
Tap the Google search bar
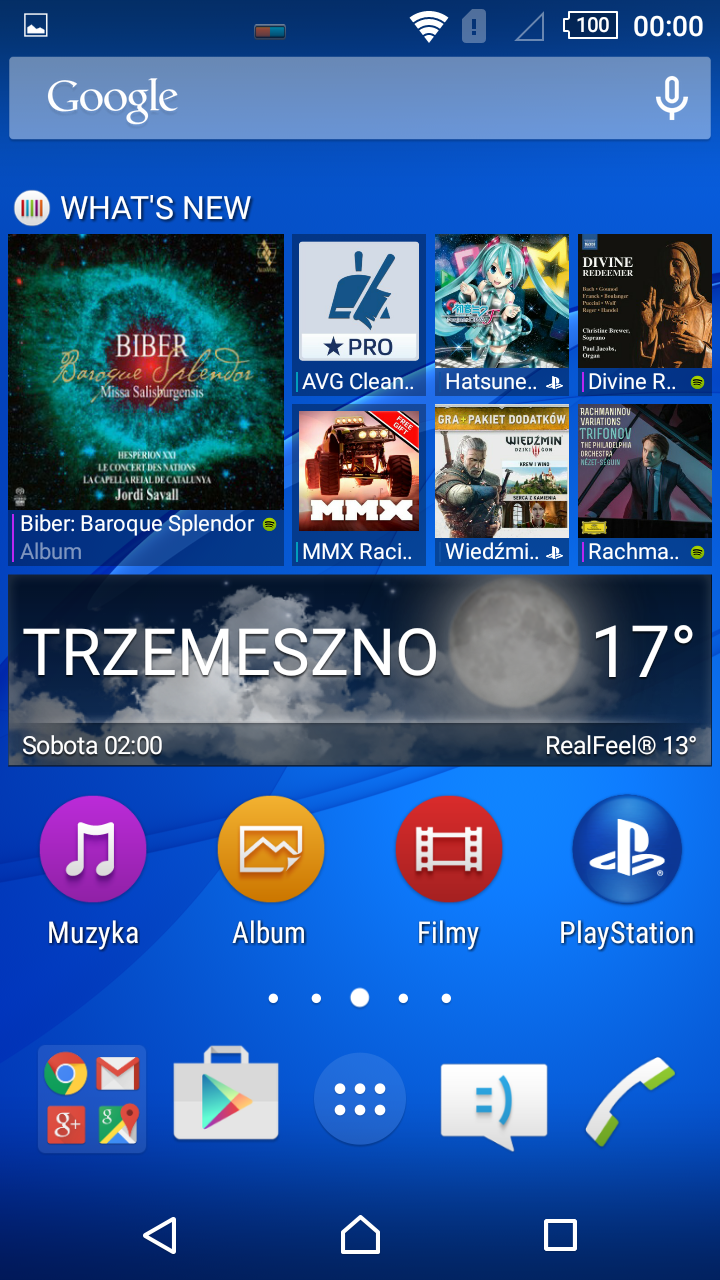click(360, 98)
